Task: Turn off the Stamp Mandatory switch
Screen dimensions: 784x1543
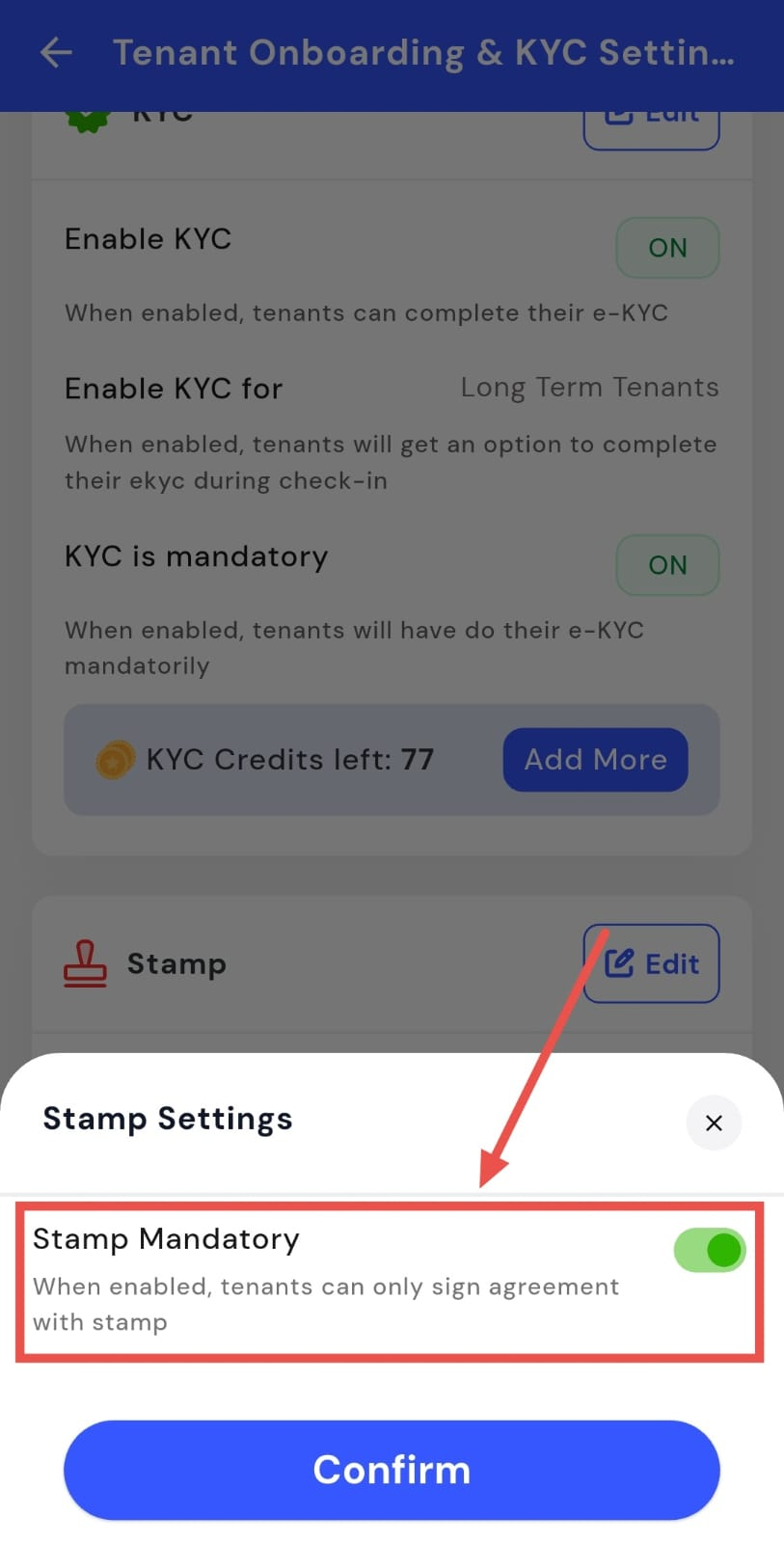Action: 710,1251
